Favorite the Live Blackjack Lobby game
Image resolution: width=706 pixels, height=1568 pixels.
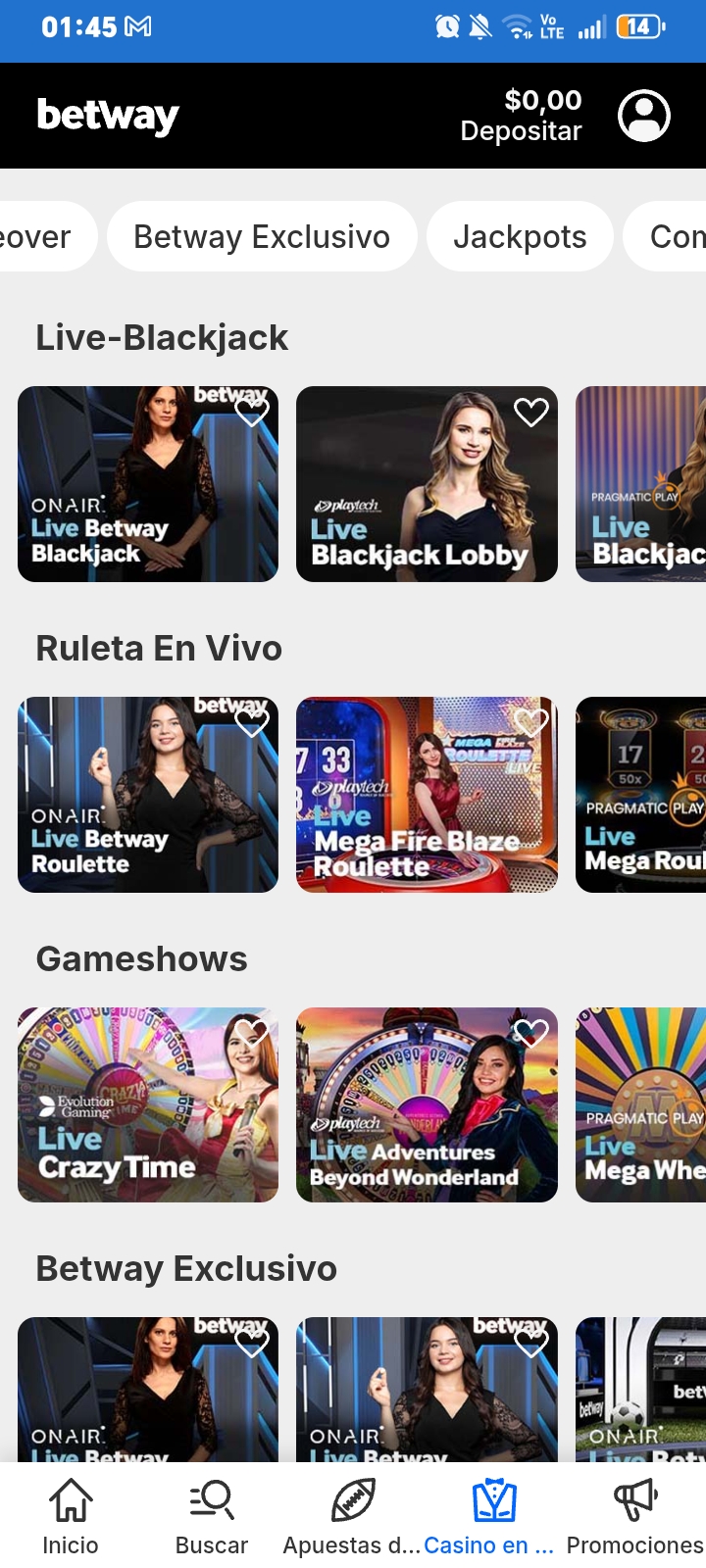point(531,413)
